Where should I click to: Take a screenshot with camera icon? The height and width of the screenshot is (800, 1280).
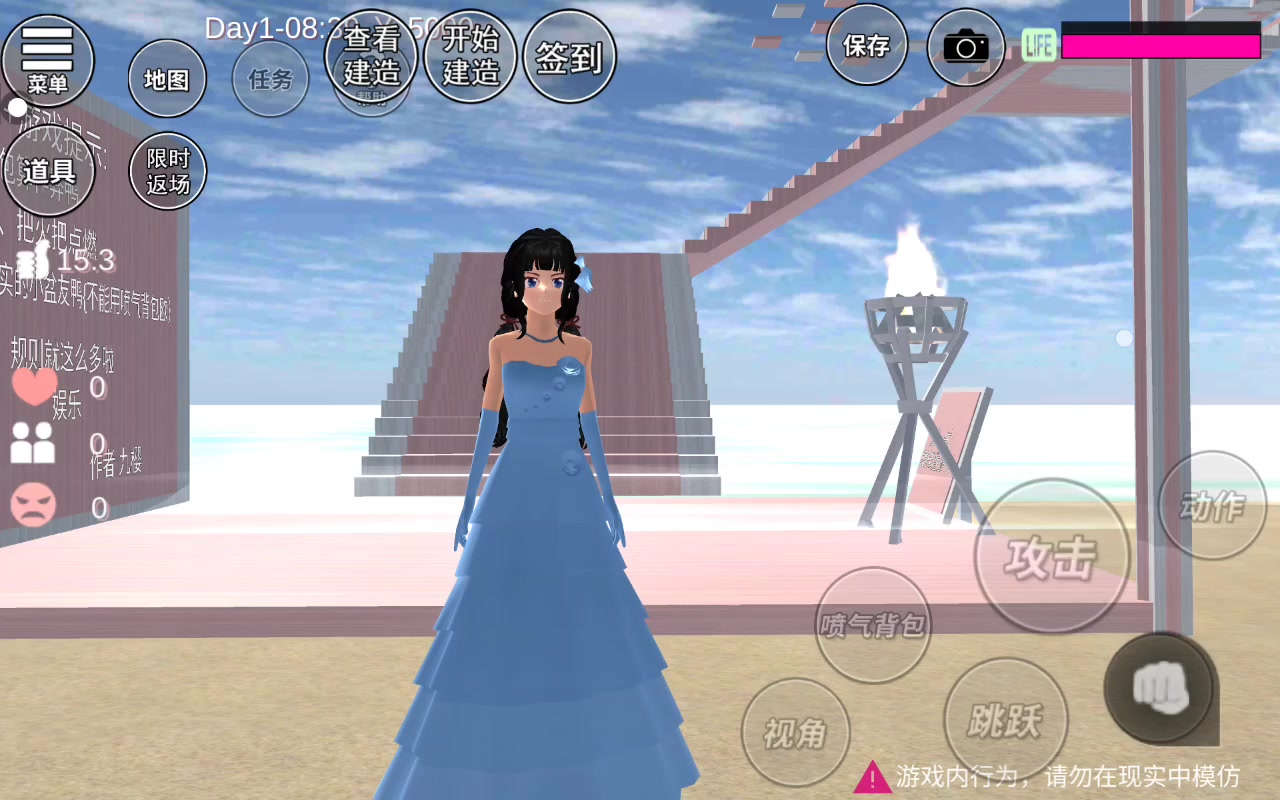point(965,47)
